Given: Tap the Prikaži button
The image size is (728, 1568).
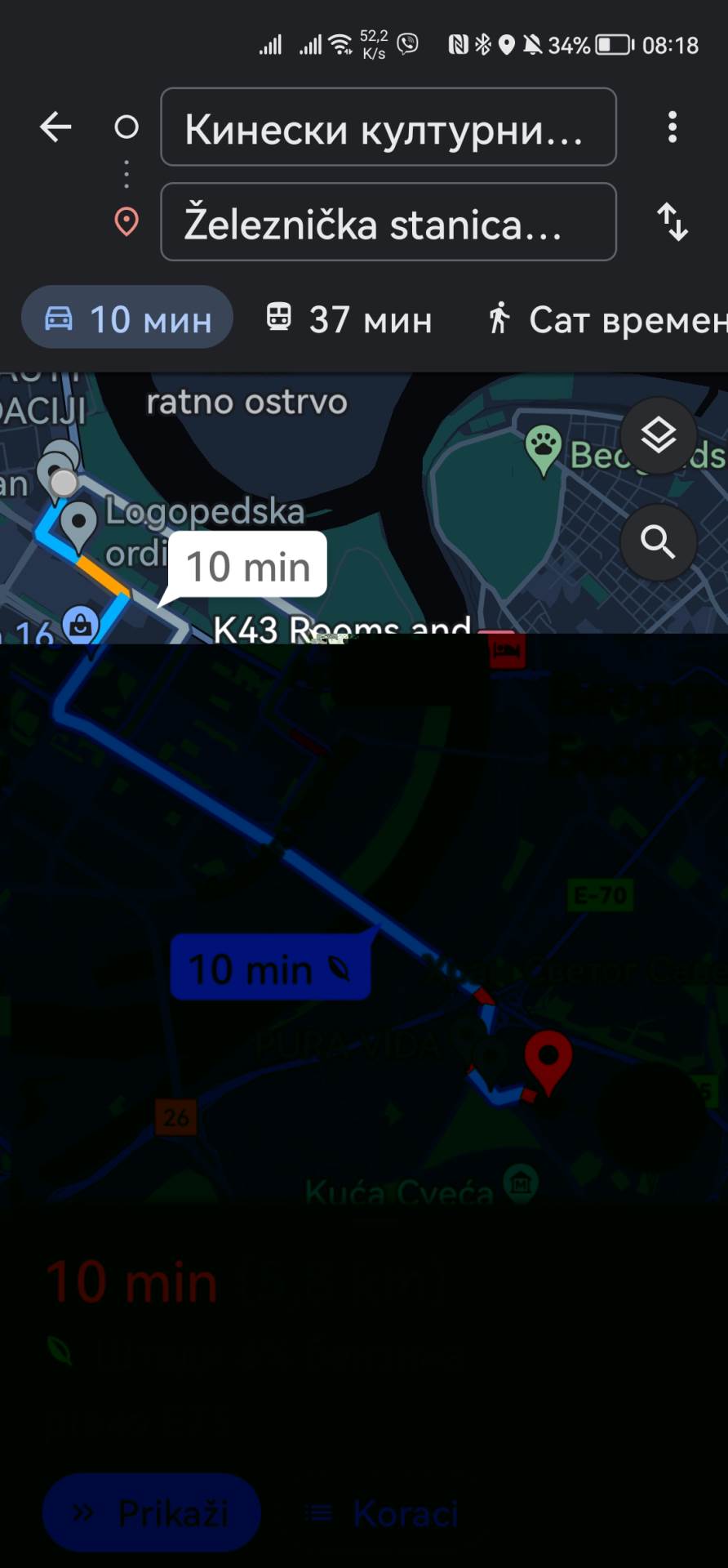Looking at the screenshot, I should [x=152, y=1513].
